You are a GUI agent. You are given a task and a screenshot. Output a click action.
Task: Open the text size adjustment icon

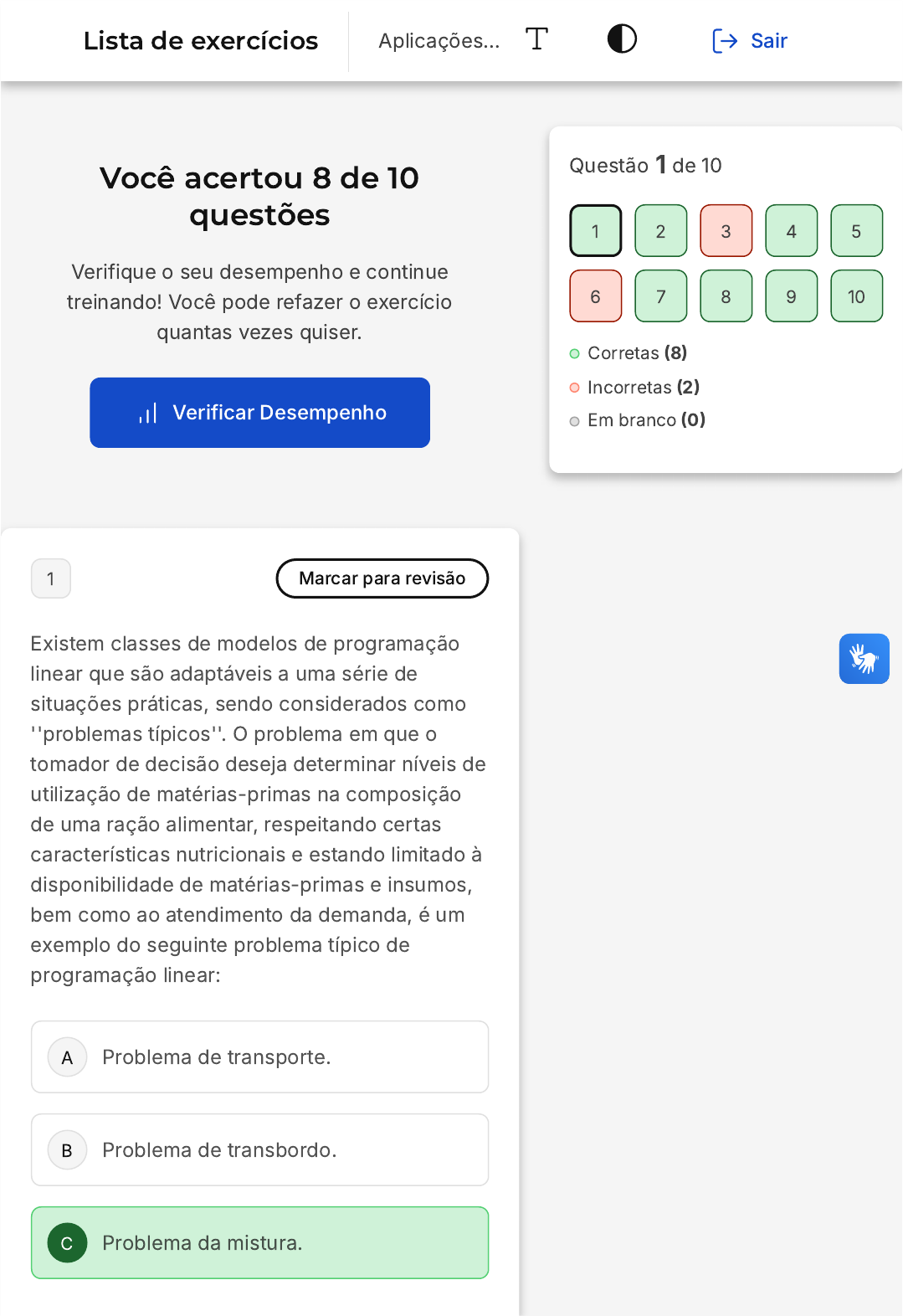pos(536,39)
